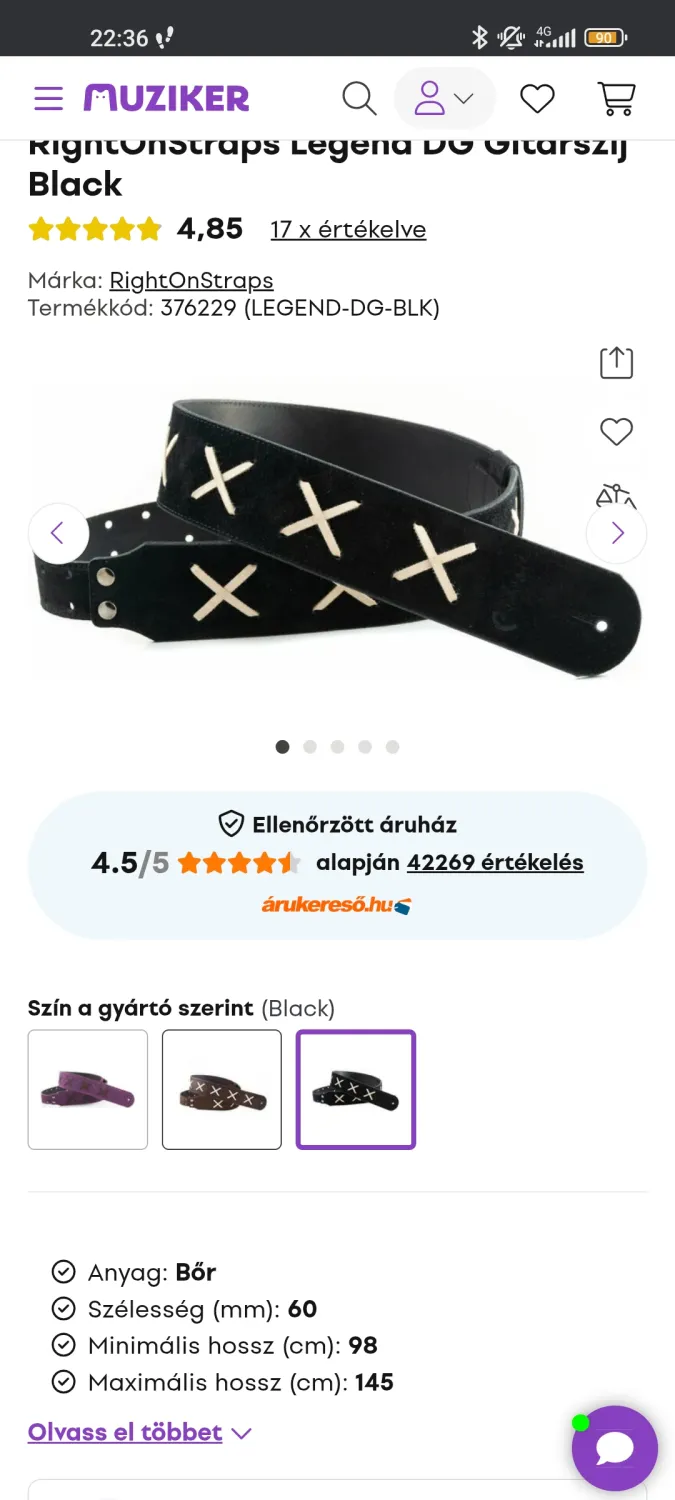
Task: Add the strap to product comparison
Action: click(x=616, y=495)
